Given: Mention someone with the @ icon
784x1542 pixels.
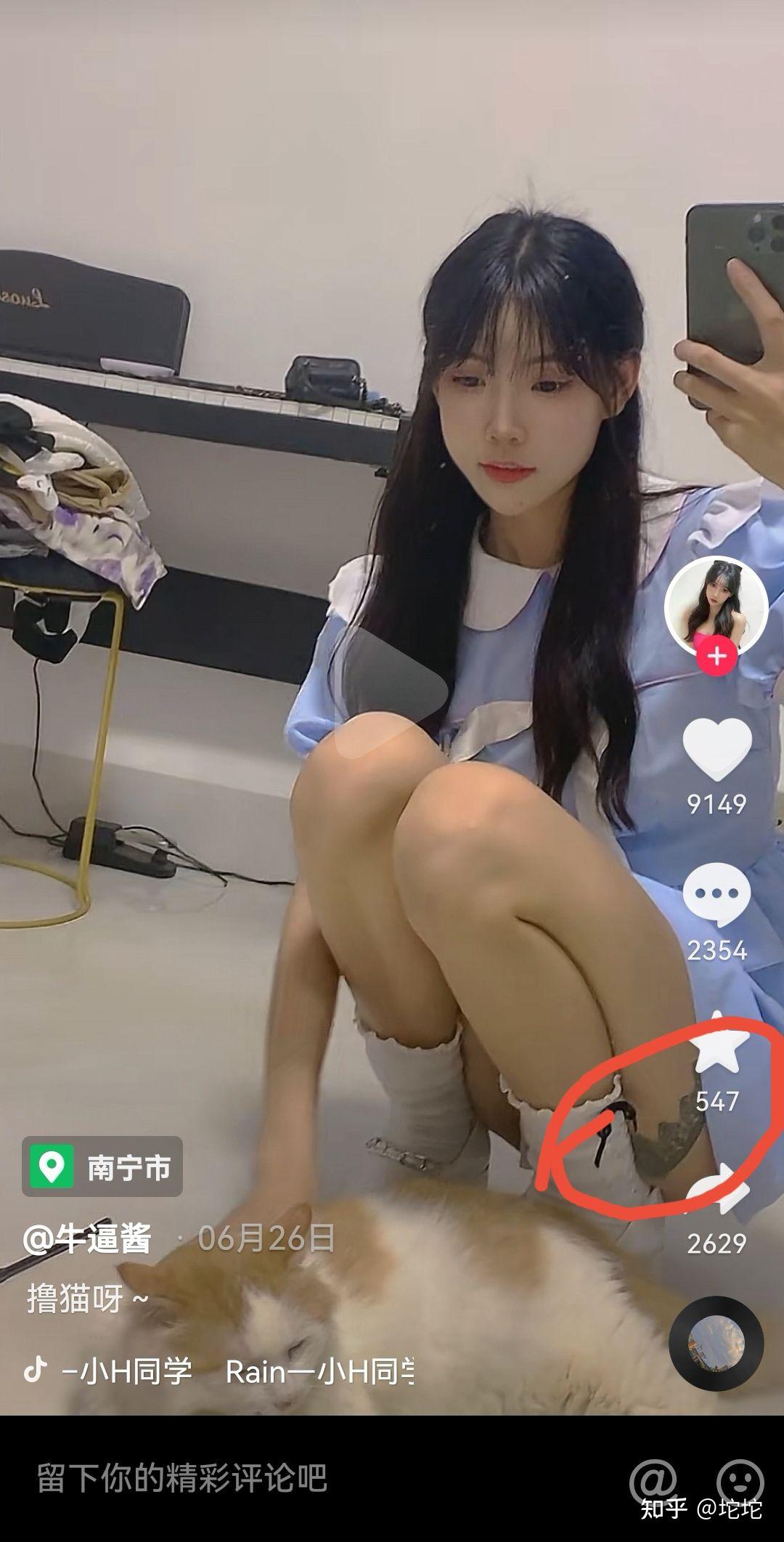Looking at the screenshot, I should pyautogui.click(x=652, y=1479).
